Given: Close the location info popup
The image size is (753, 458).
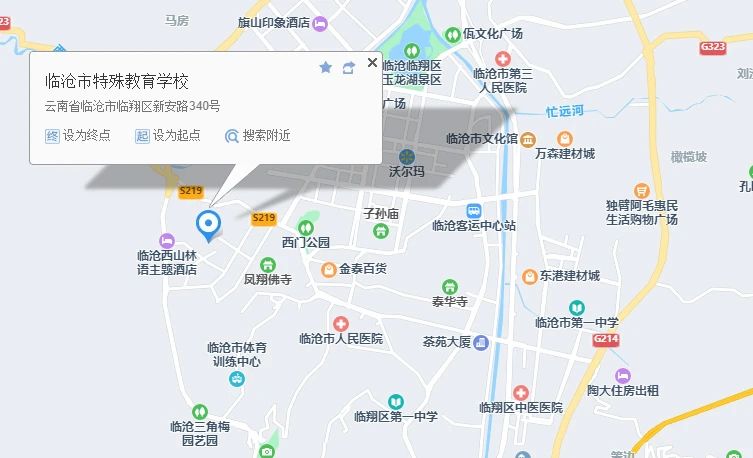Looking at the screenshot, I should 373,62.
